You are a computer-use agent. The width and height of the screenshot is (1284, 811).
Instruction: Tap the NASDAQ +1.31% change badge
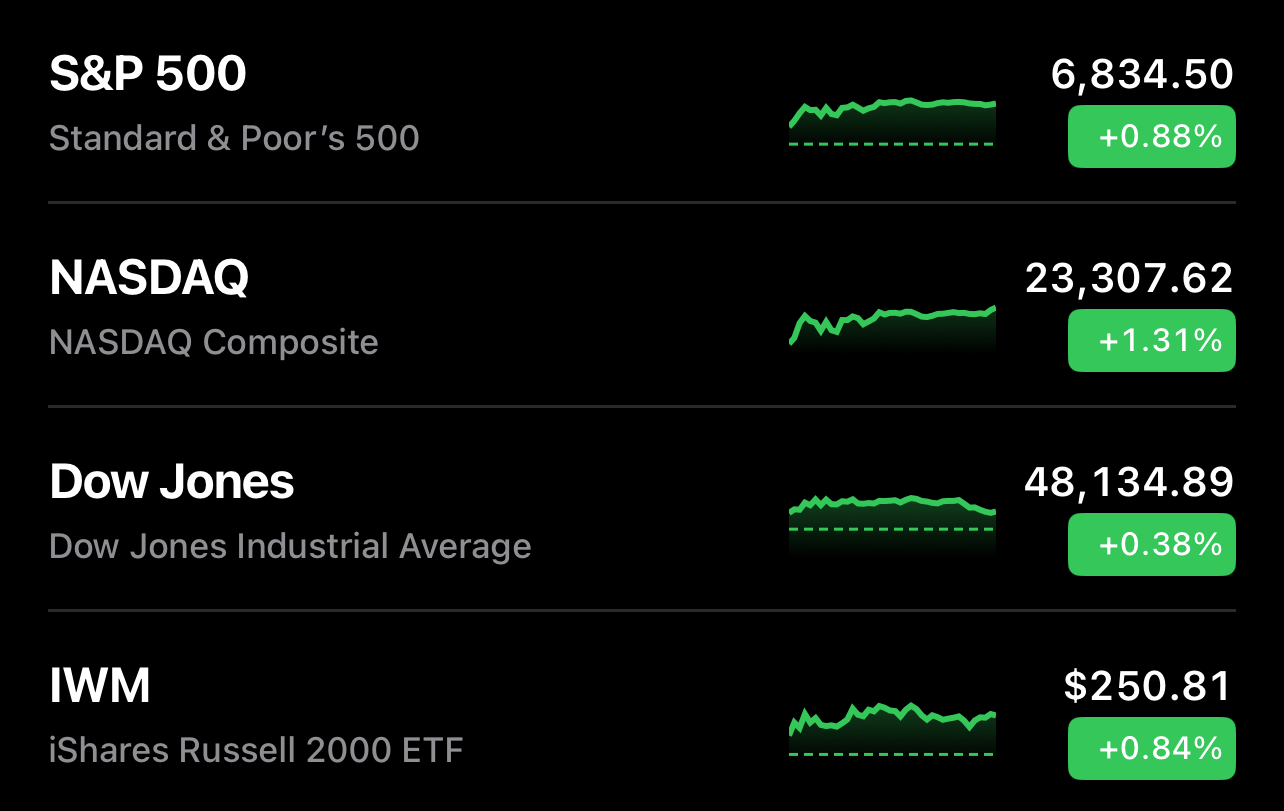pos(1151,341)
